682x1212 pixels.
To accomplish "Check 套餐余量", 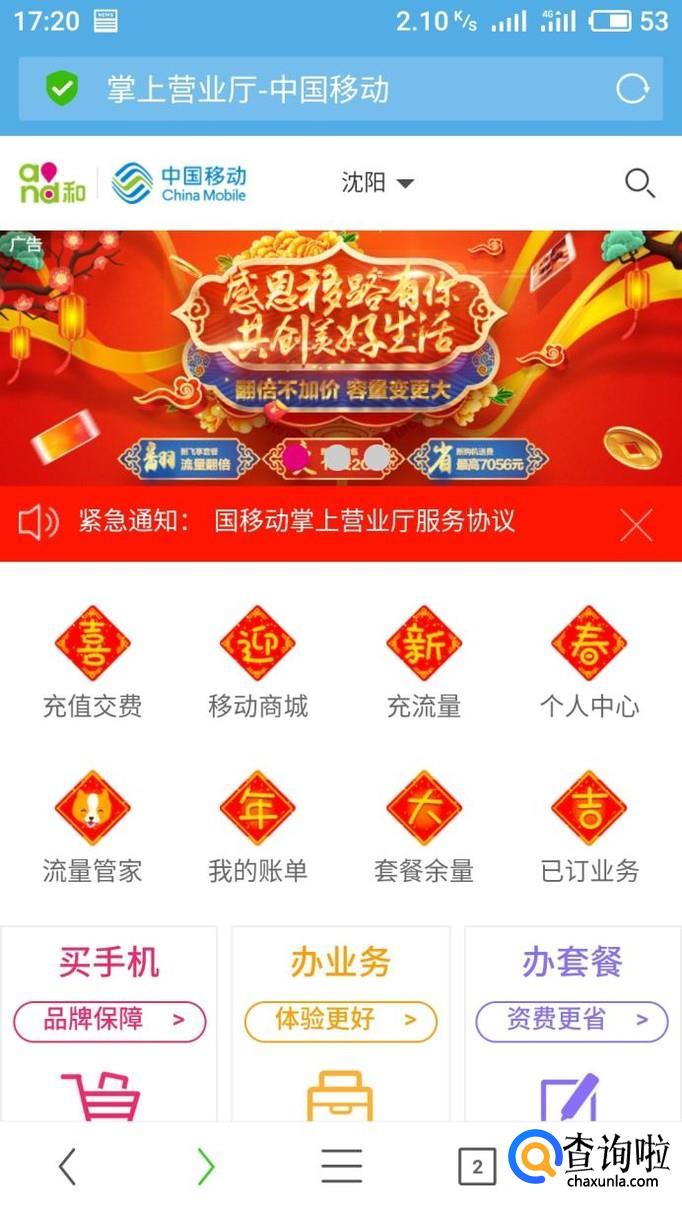I will [423, 826].
